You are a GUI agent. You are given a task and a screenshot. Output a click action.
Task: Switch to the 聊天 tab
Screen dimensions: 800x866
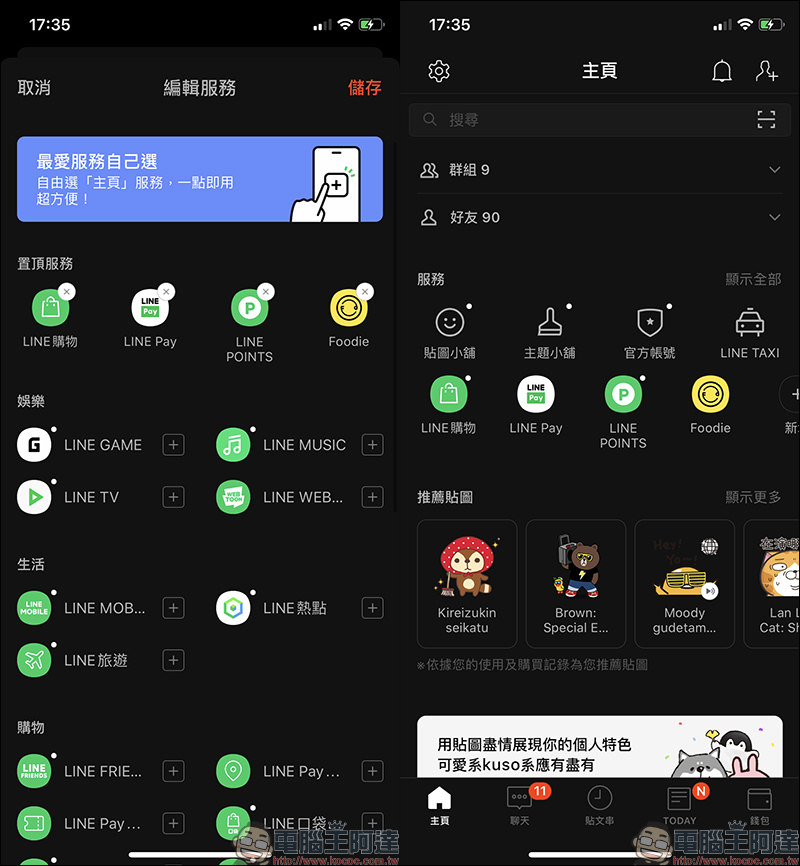point(519,804)
